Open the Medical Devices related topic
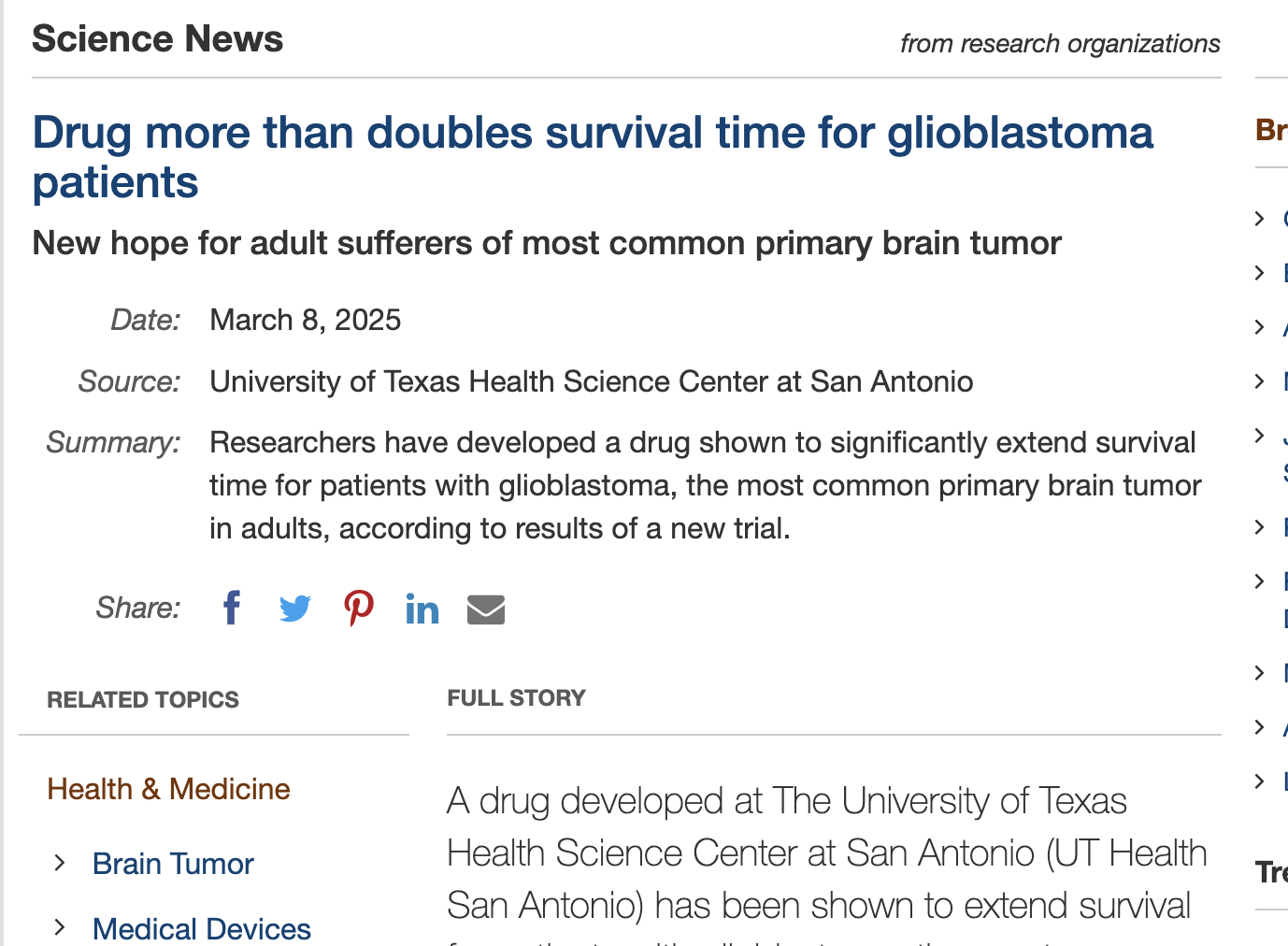This screenshot has height=946, width=1288. pos(202,928)
